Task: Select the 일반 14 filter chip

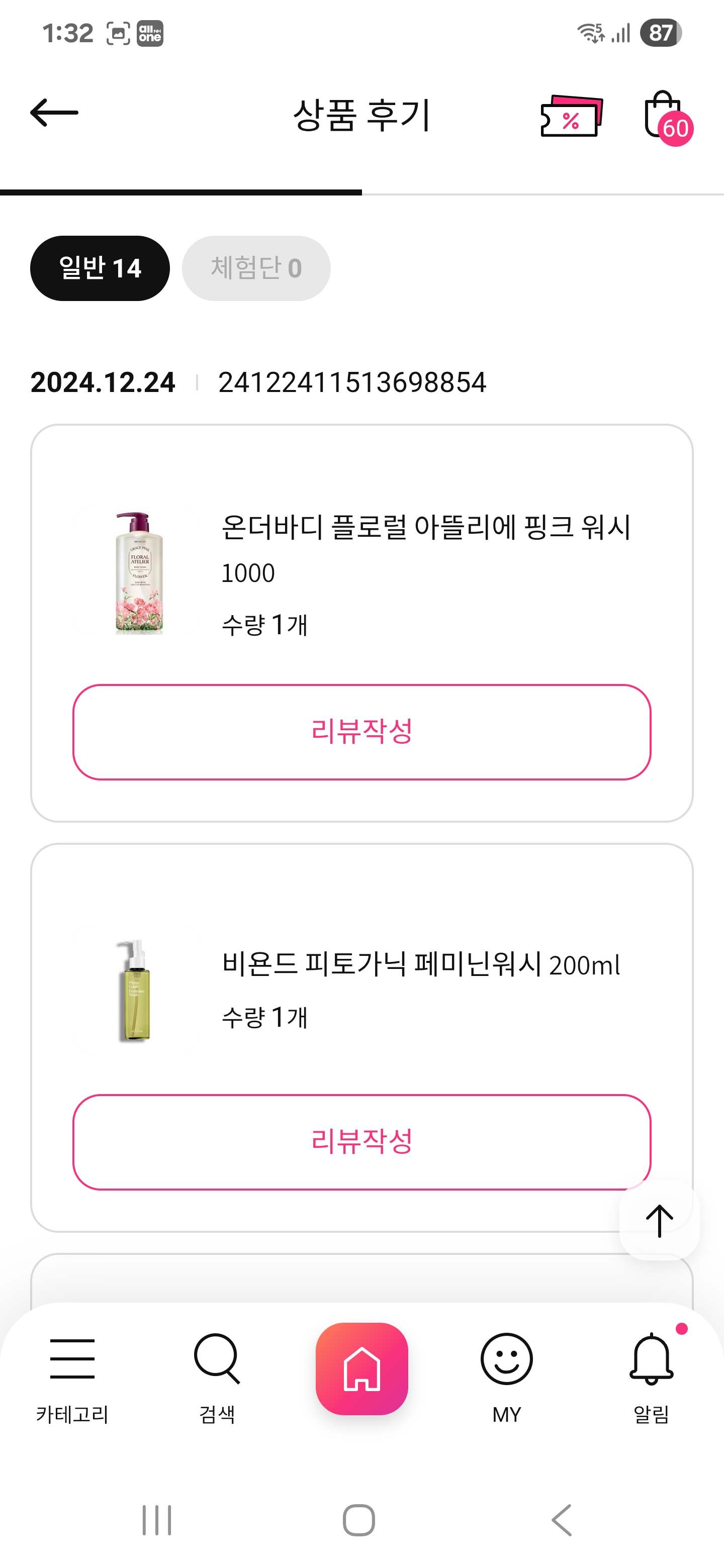Action: [x=100, y=268]
